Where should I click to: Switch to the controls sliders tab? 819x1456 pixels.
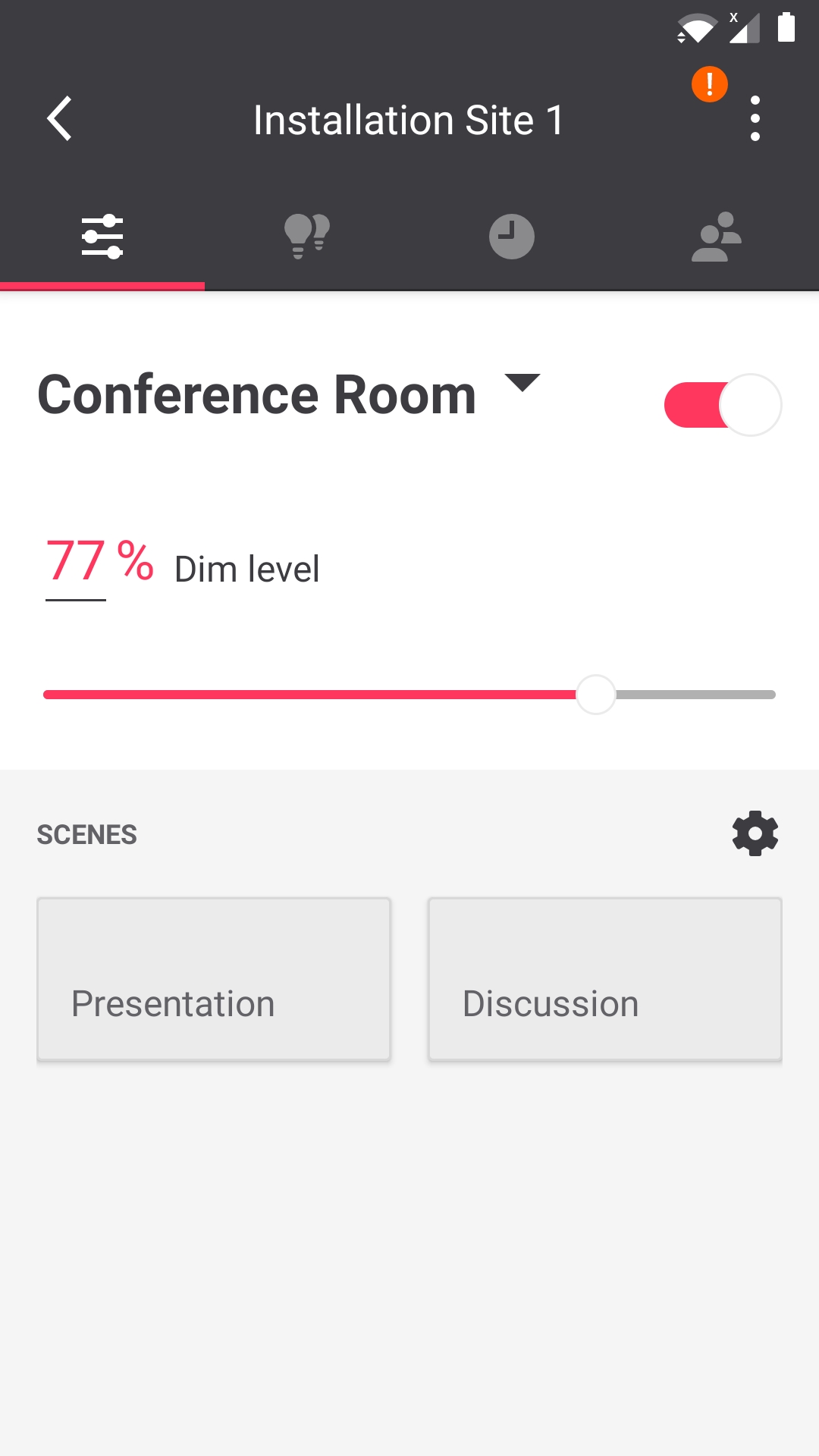102,237
